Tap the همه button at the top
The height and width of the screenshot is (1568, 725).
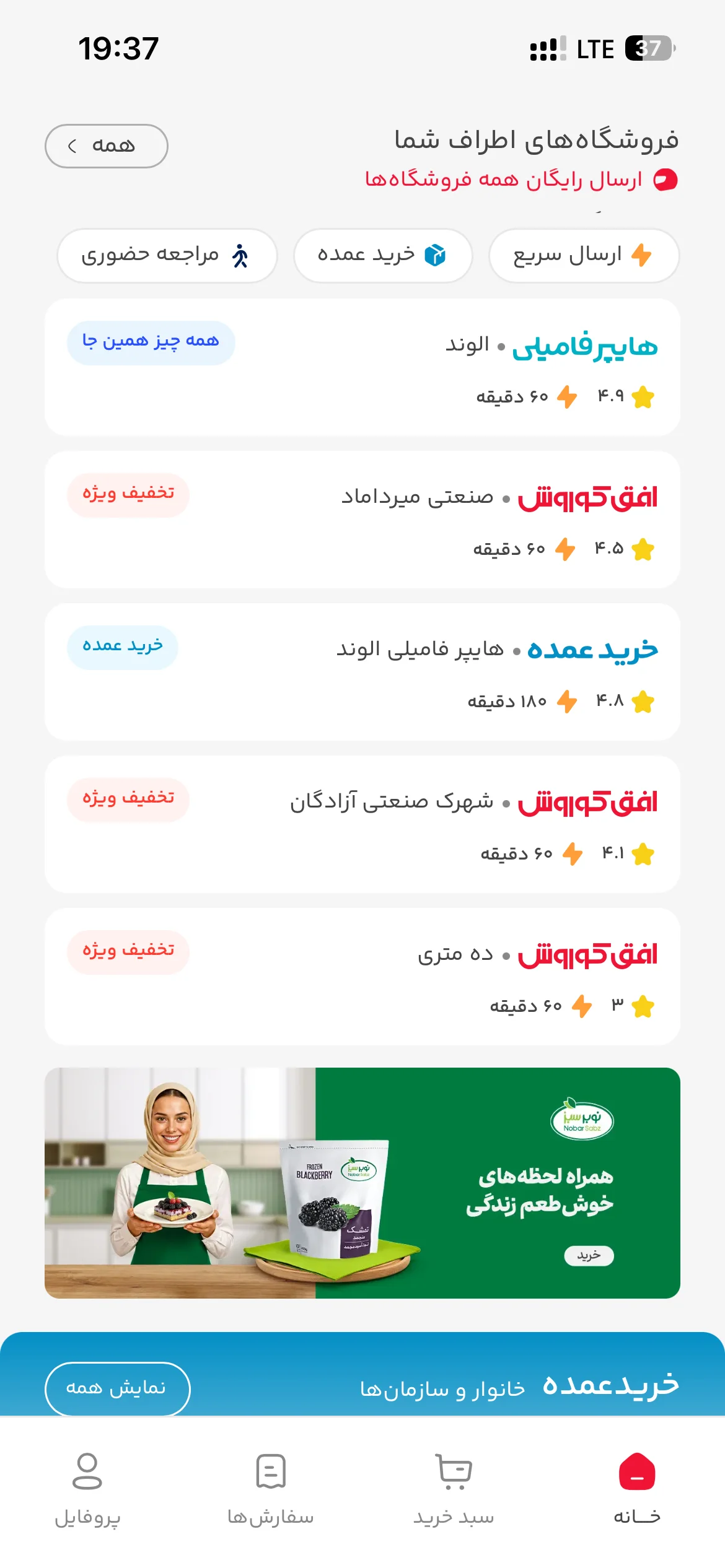(x=106, y=146)
